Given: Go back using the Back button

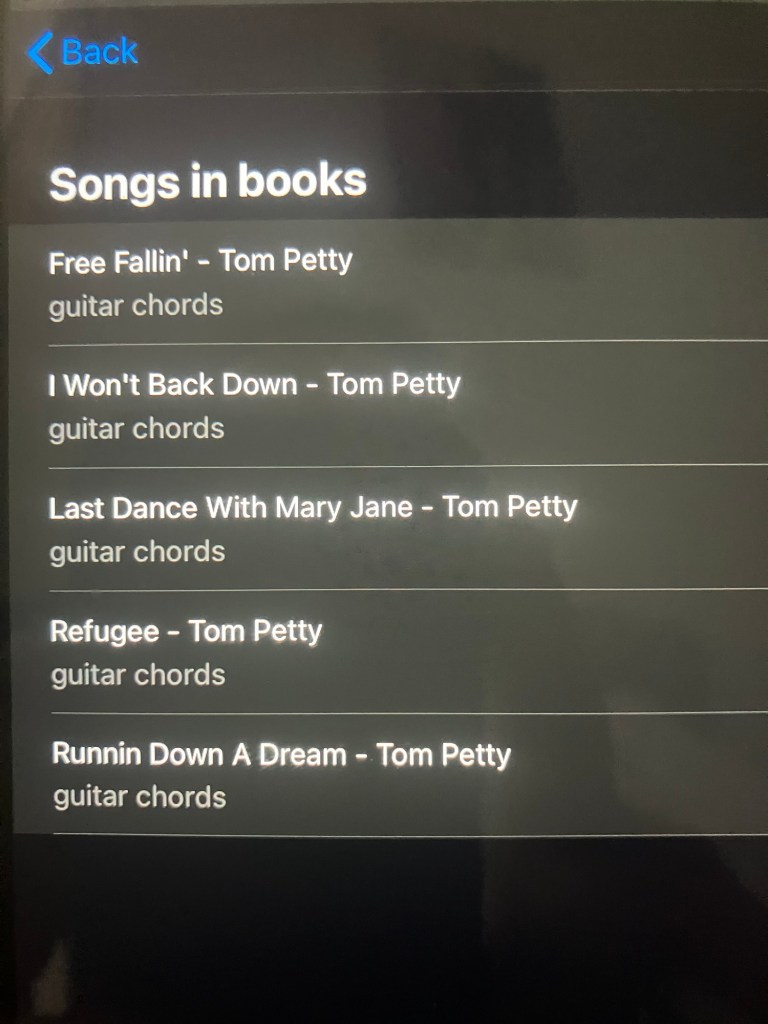Looking at the screenshot, I should click(84, 51).
